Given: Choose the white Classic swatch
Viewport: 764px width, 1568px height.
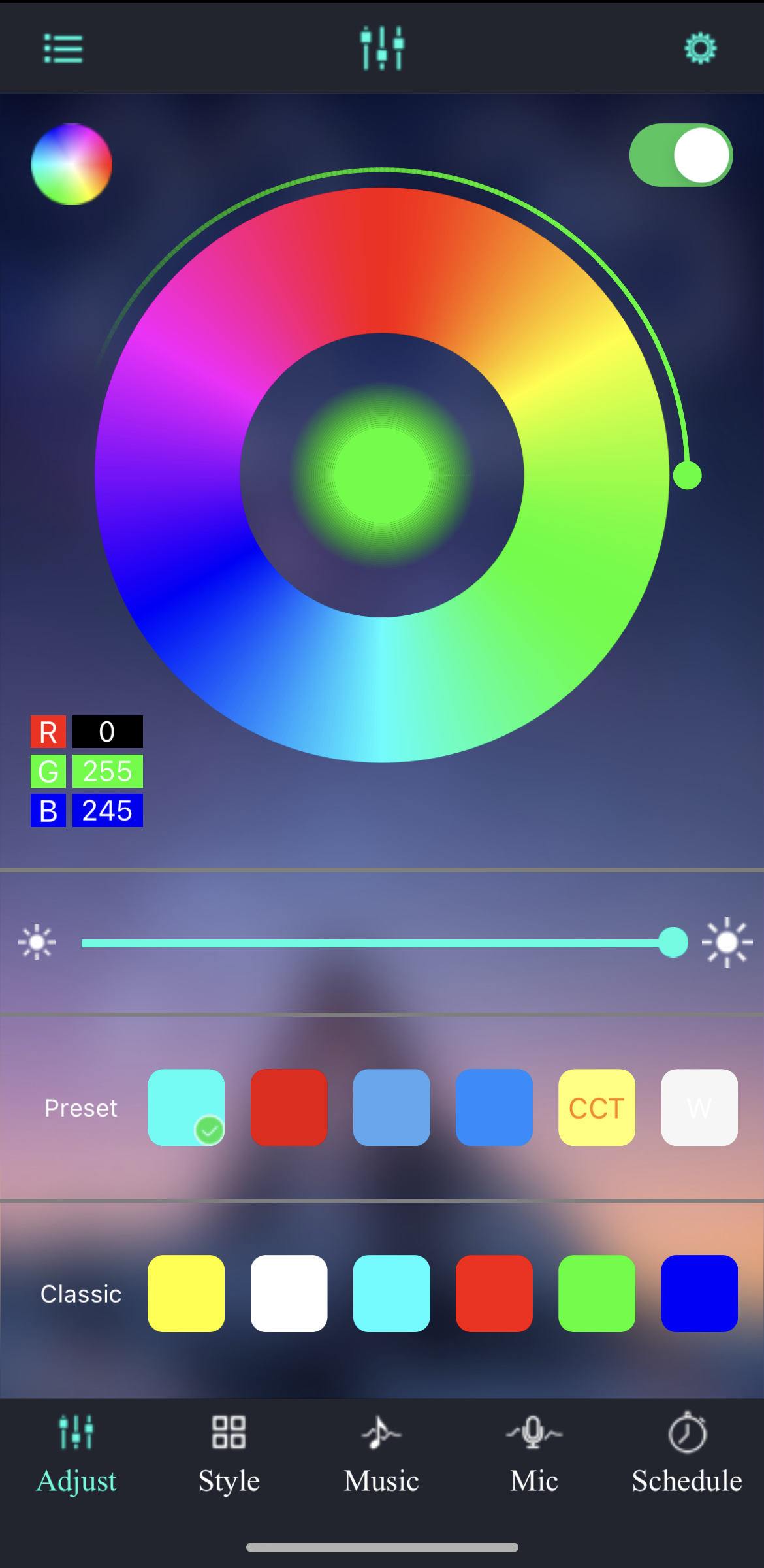Looking at the screenshot, I should 289,1294.
